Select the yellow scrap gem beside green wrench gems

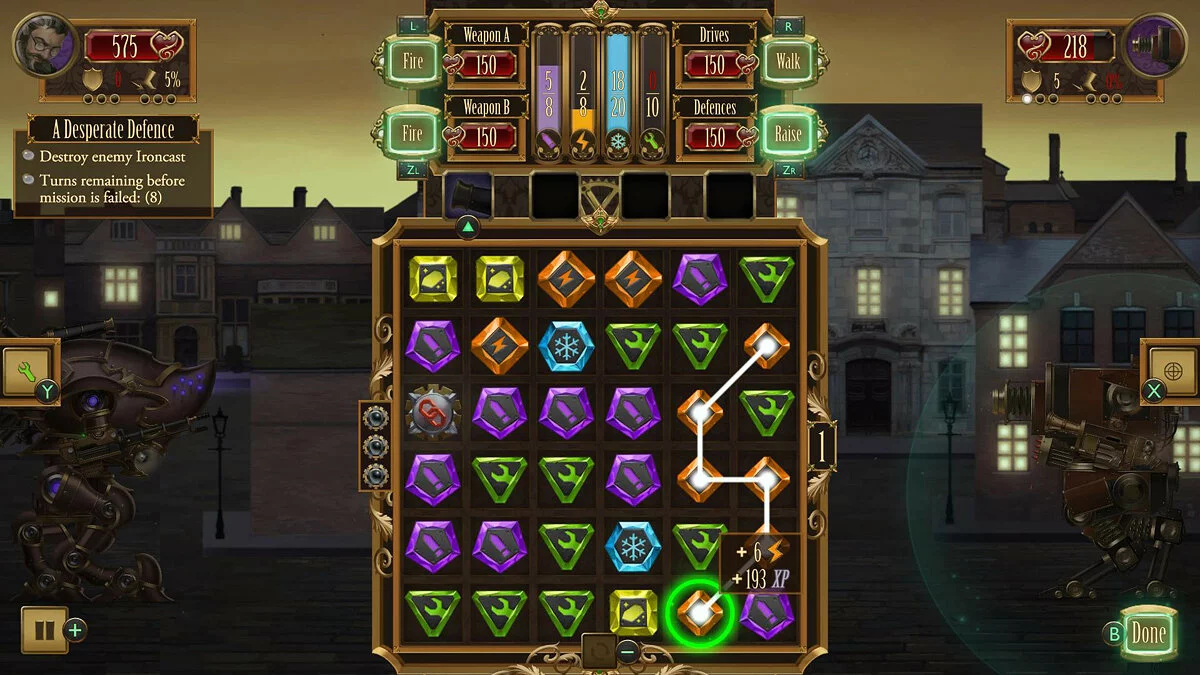(x=633, y=613)
